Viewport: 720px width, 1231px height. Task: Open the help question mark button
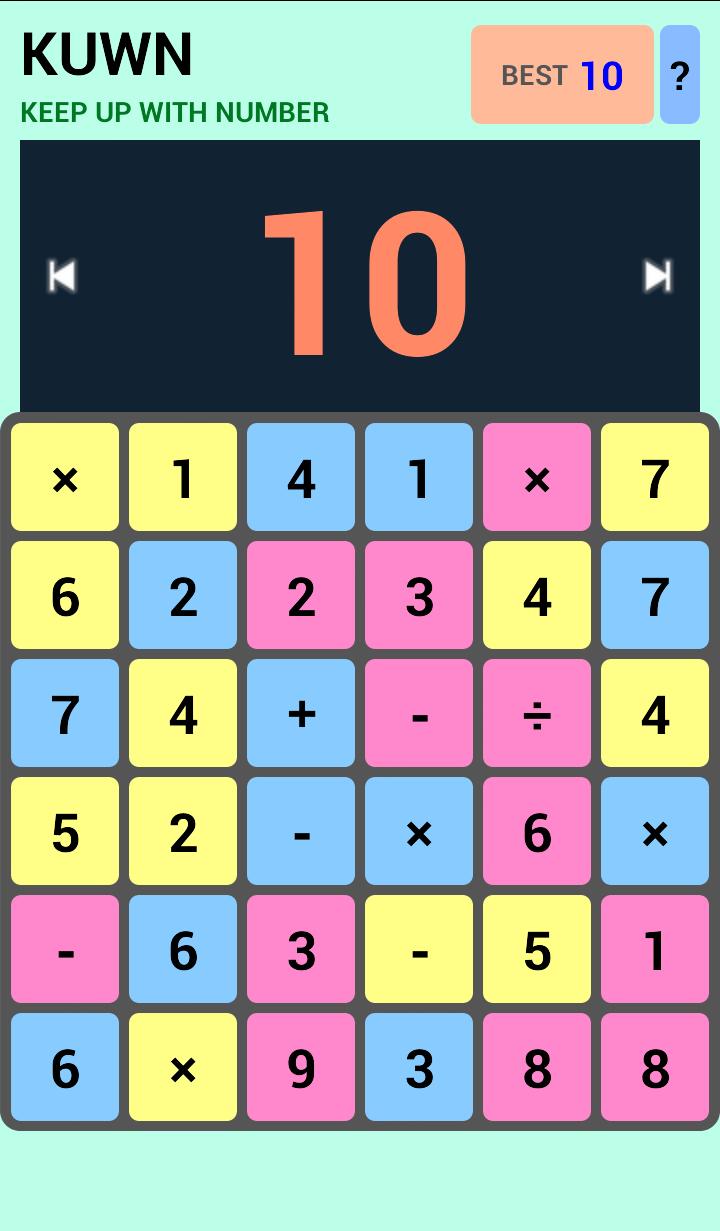(x=680, y=75)
